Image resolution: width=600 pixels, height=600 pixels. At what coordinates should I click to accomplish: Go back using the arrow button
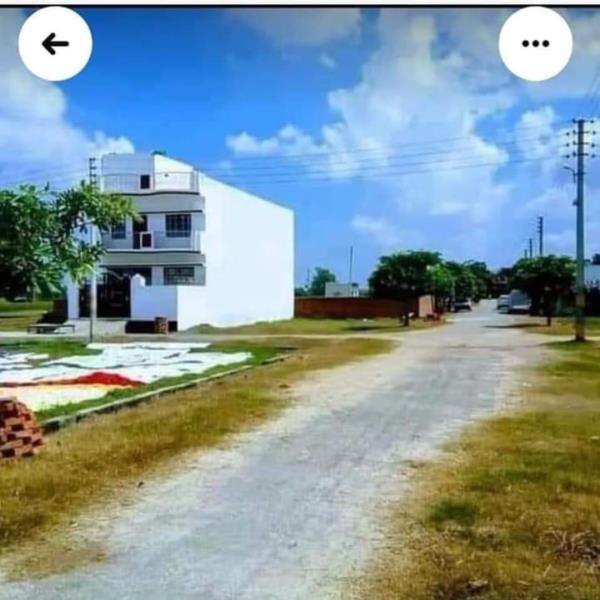[x=55, y=44]
